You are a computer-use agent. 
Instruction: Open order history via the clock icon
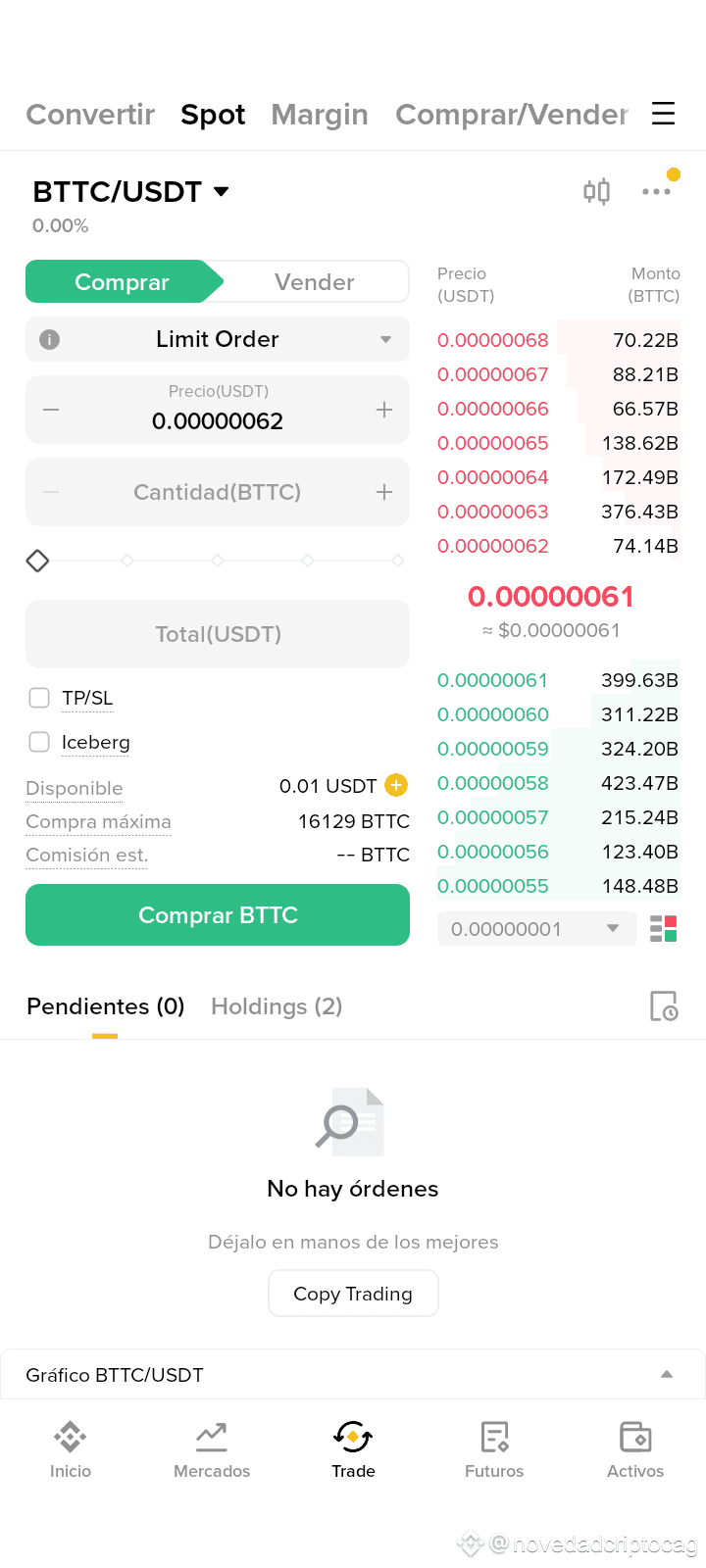[x=663, y=1005]
